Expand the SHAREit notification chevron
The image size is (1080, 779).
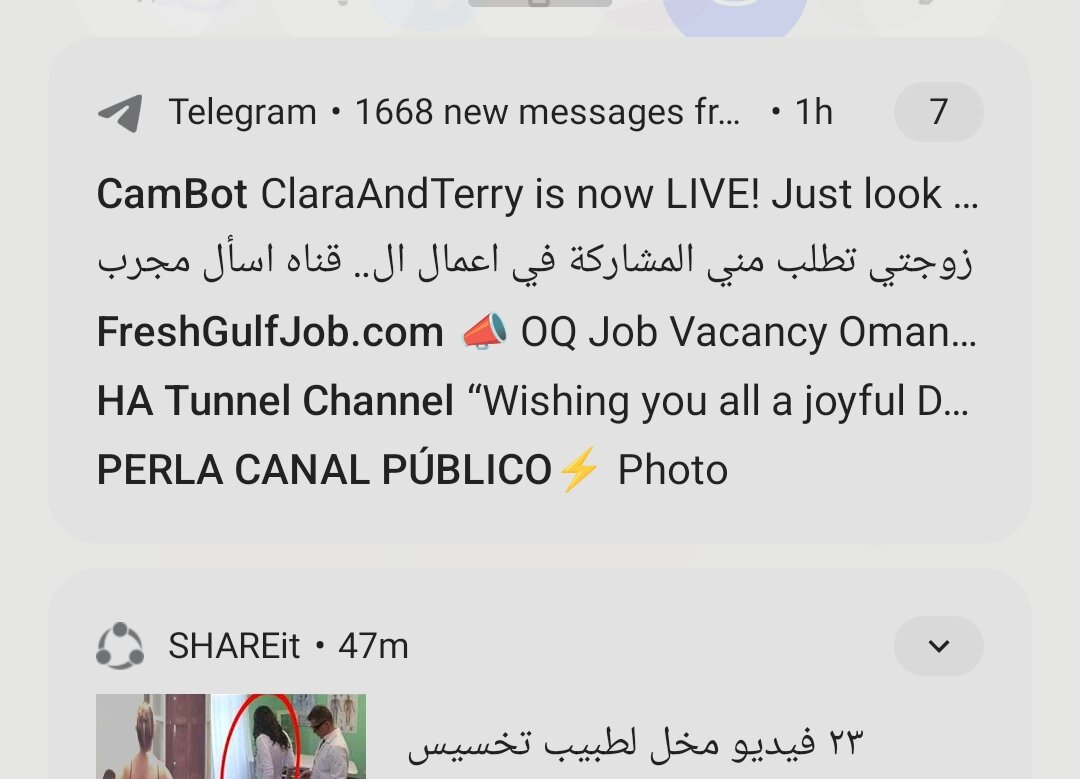(937, 646)
